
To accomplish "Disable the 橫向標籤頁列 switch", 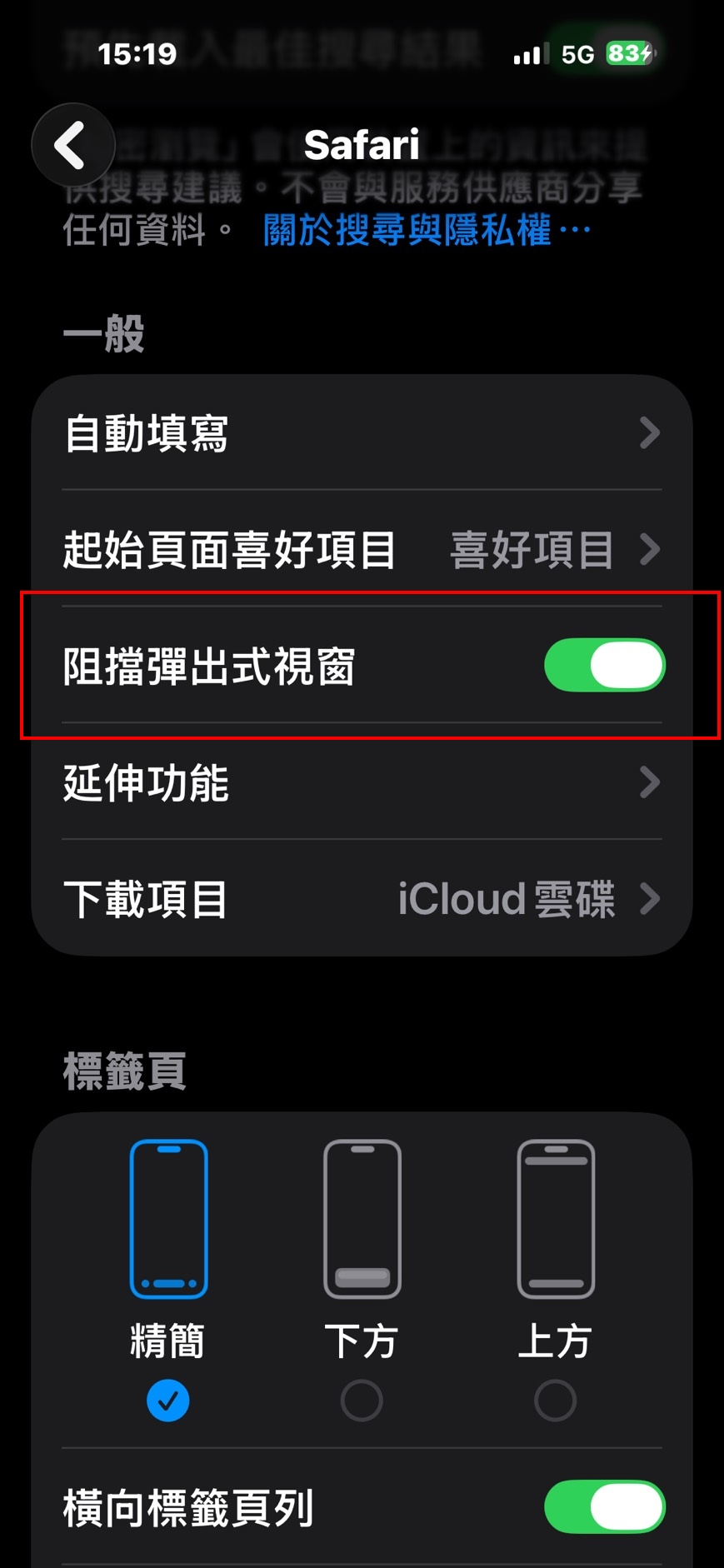I will tap(604, 1506).
